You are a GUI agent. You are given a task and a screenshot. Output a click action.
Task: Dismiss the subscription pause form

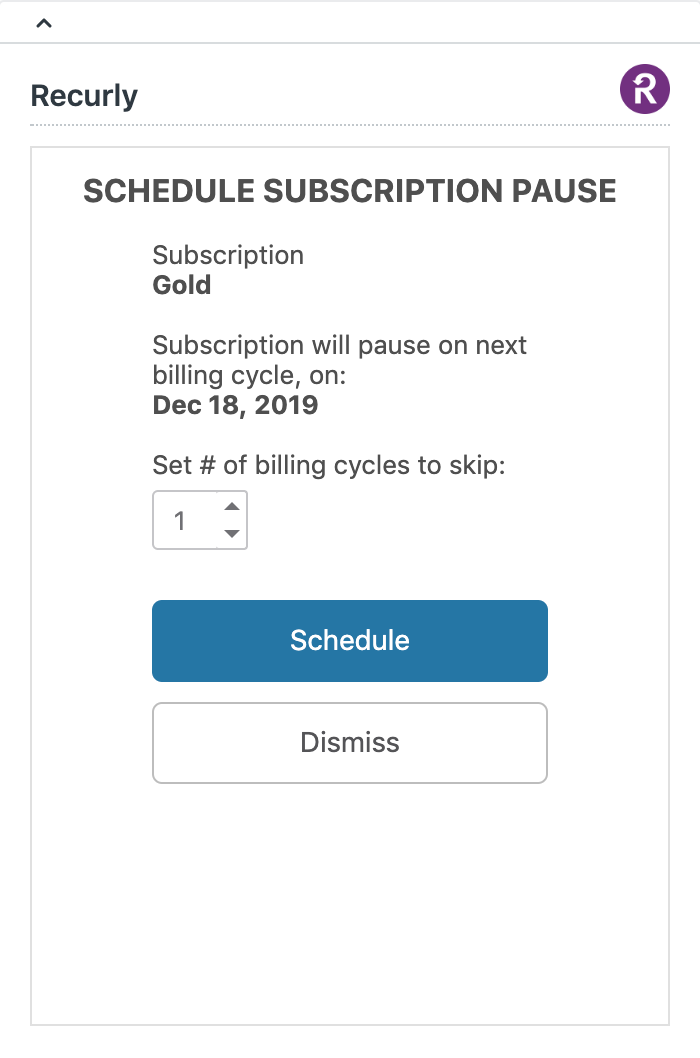point(349,742)
